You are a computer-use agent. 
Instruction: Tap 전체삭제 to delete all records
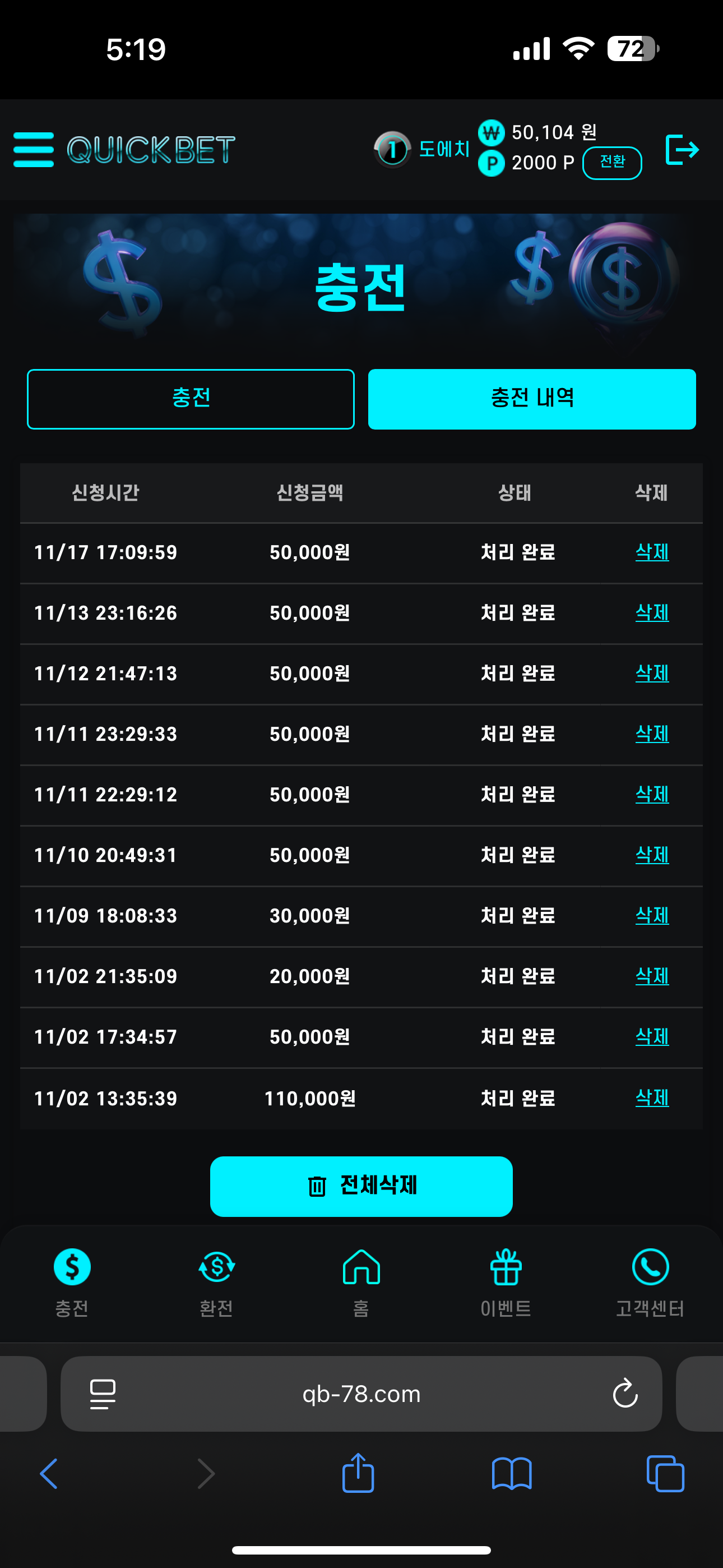click(361, 1186)
